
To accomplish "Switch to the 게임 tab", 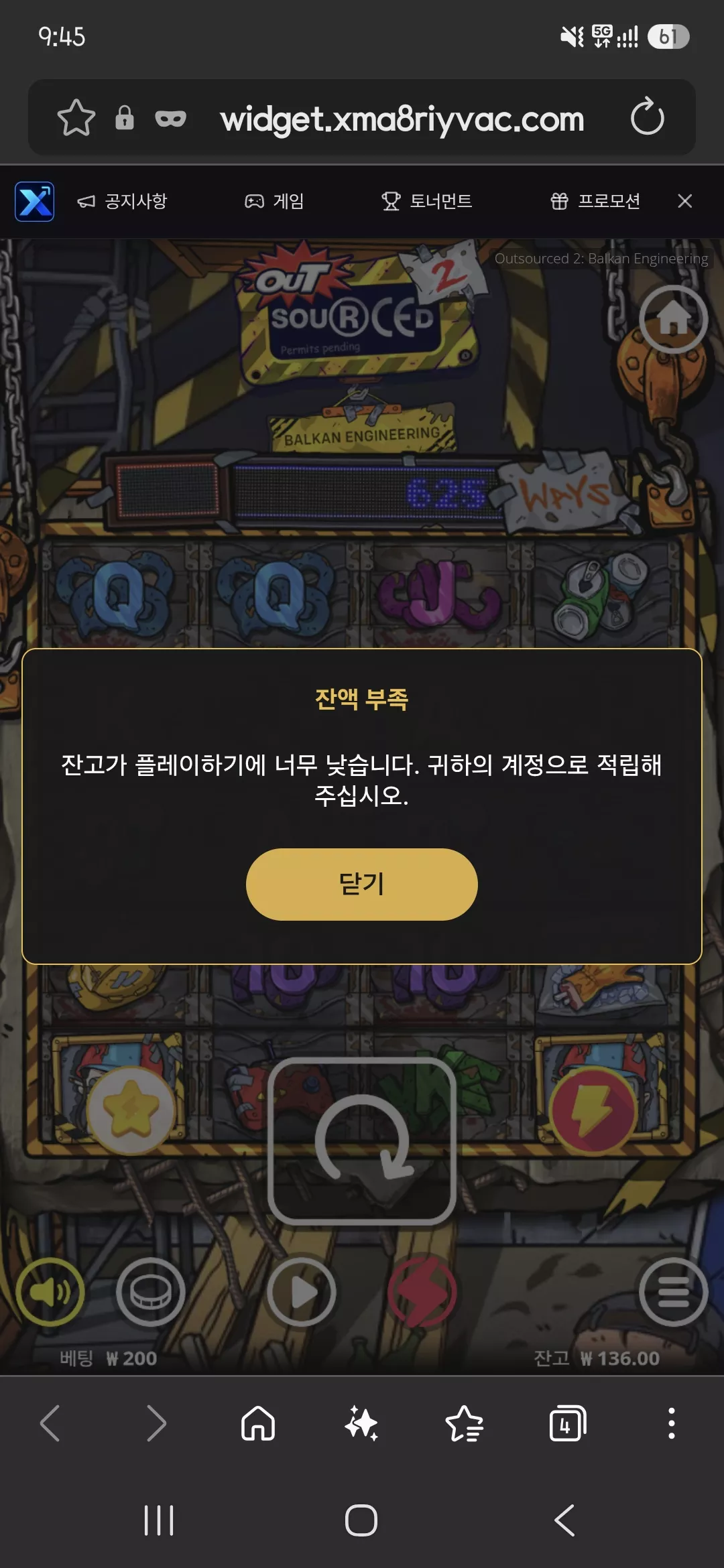I will pyautogui.click(x=274, y=201).
